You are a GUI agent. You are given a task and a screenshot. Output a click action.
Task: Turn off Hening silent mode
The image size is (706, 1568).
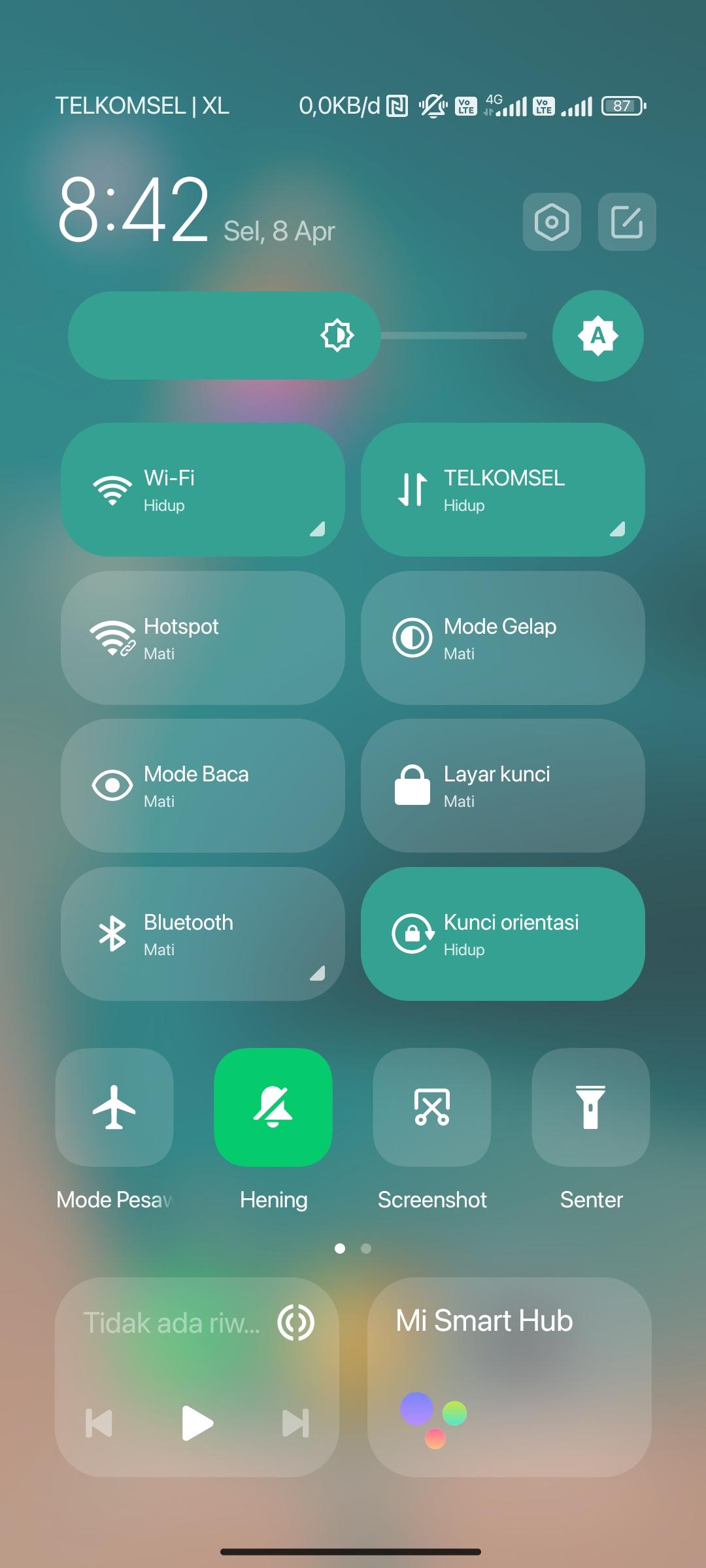[x=273, y=1107]
